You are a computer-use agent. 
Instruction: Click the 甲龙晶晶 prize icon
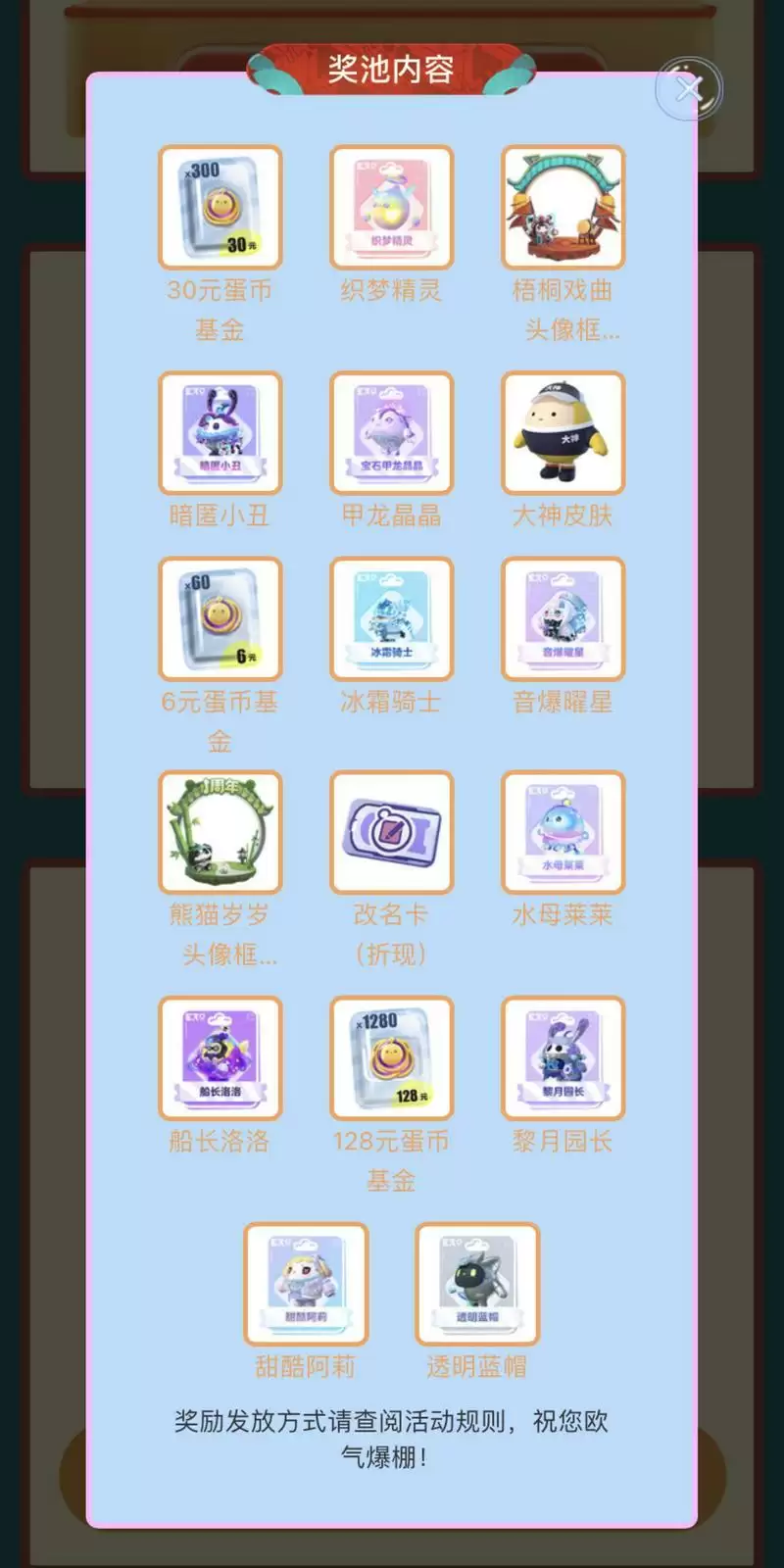pos(392,433)
